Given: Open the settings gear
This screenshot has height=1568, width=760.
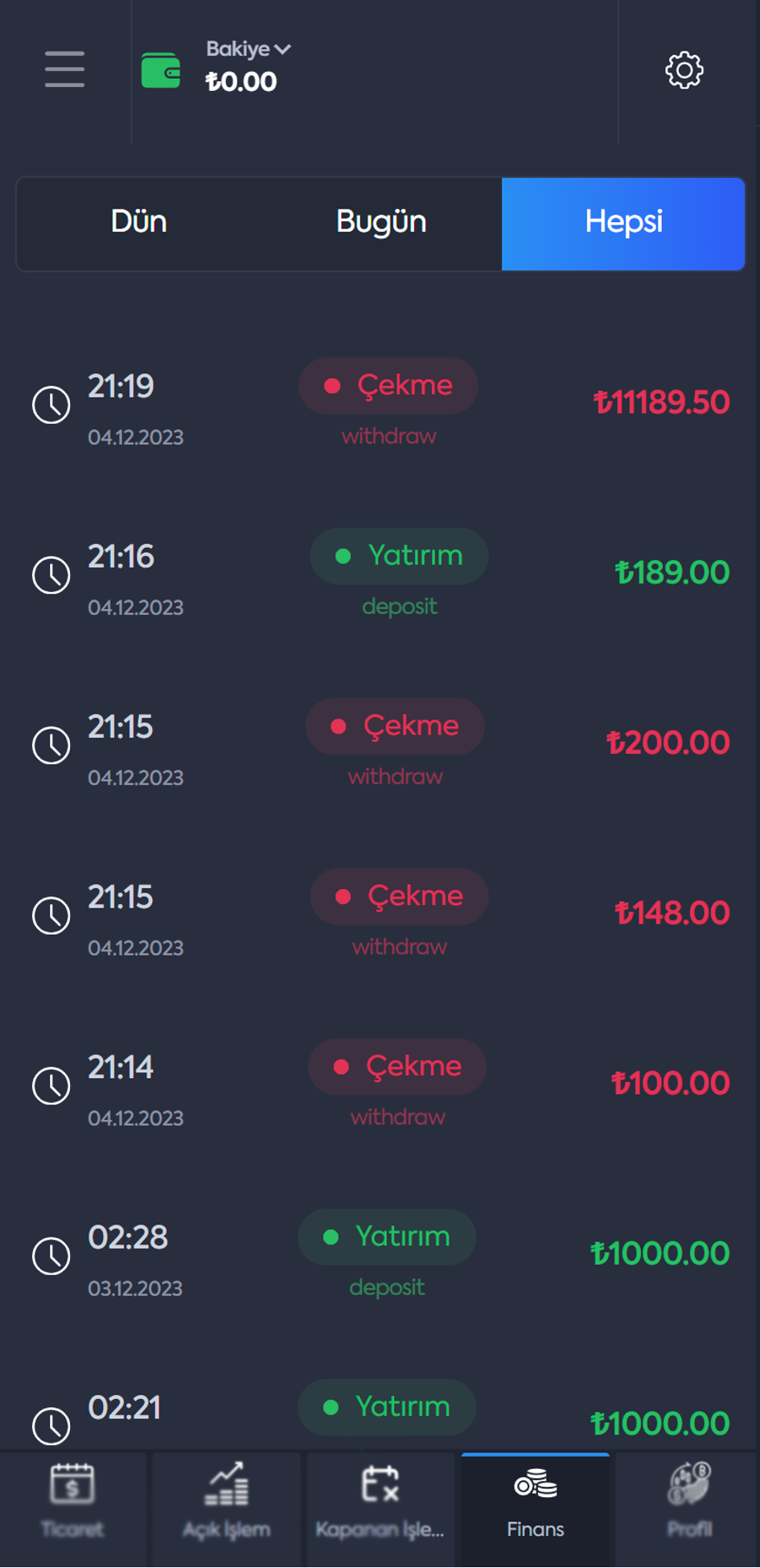Looking at the screenshot, I should point(684,70).
